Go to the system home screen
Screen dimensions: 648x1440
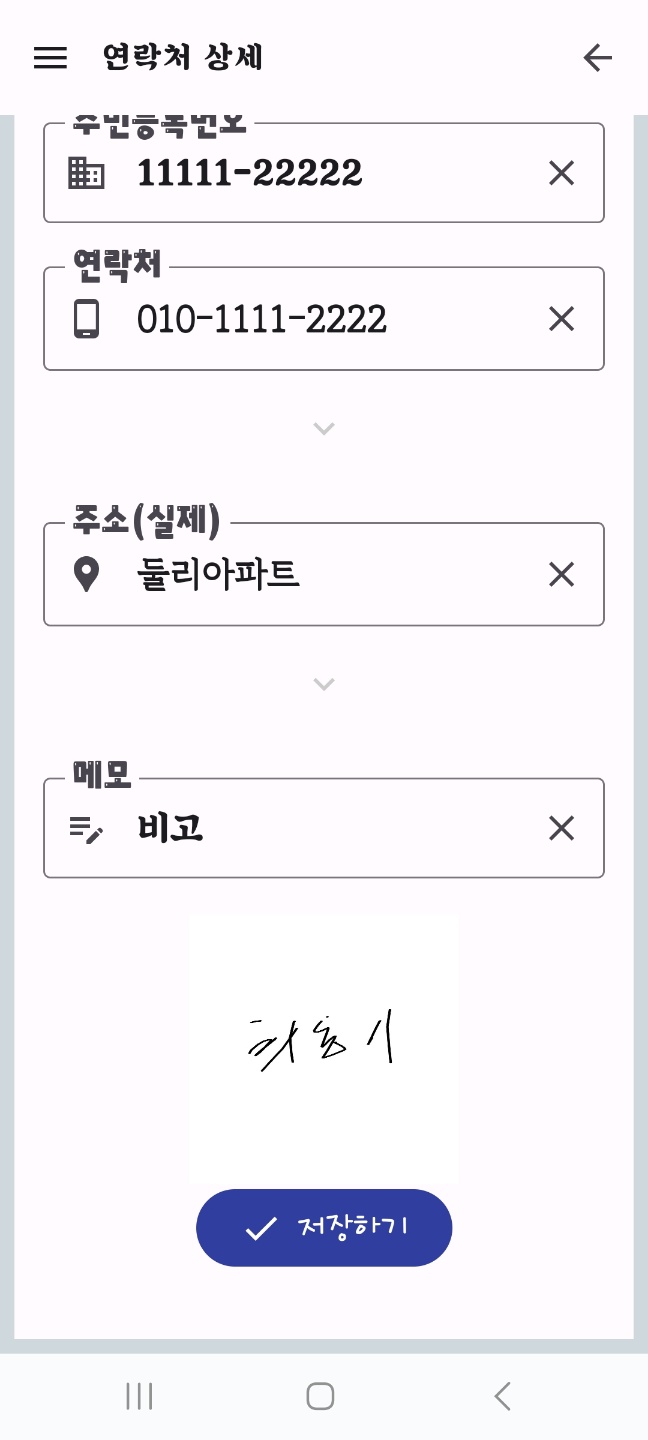320,1396
